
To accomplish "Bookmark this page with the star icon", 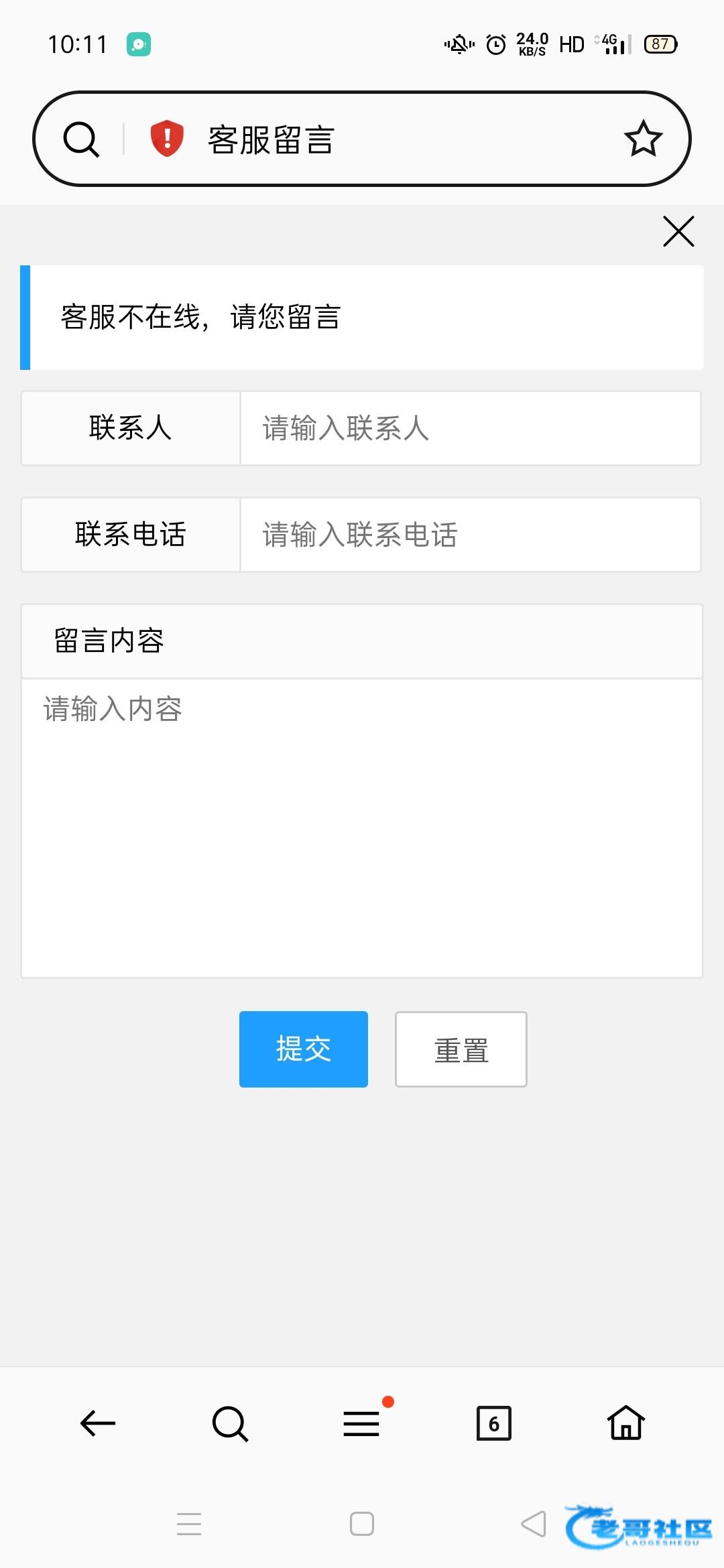I will [643, 139].
